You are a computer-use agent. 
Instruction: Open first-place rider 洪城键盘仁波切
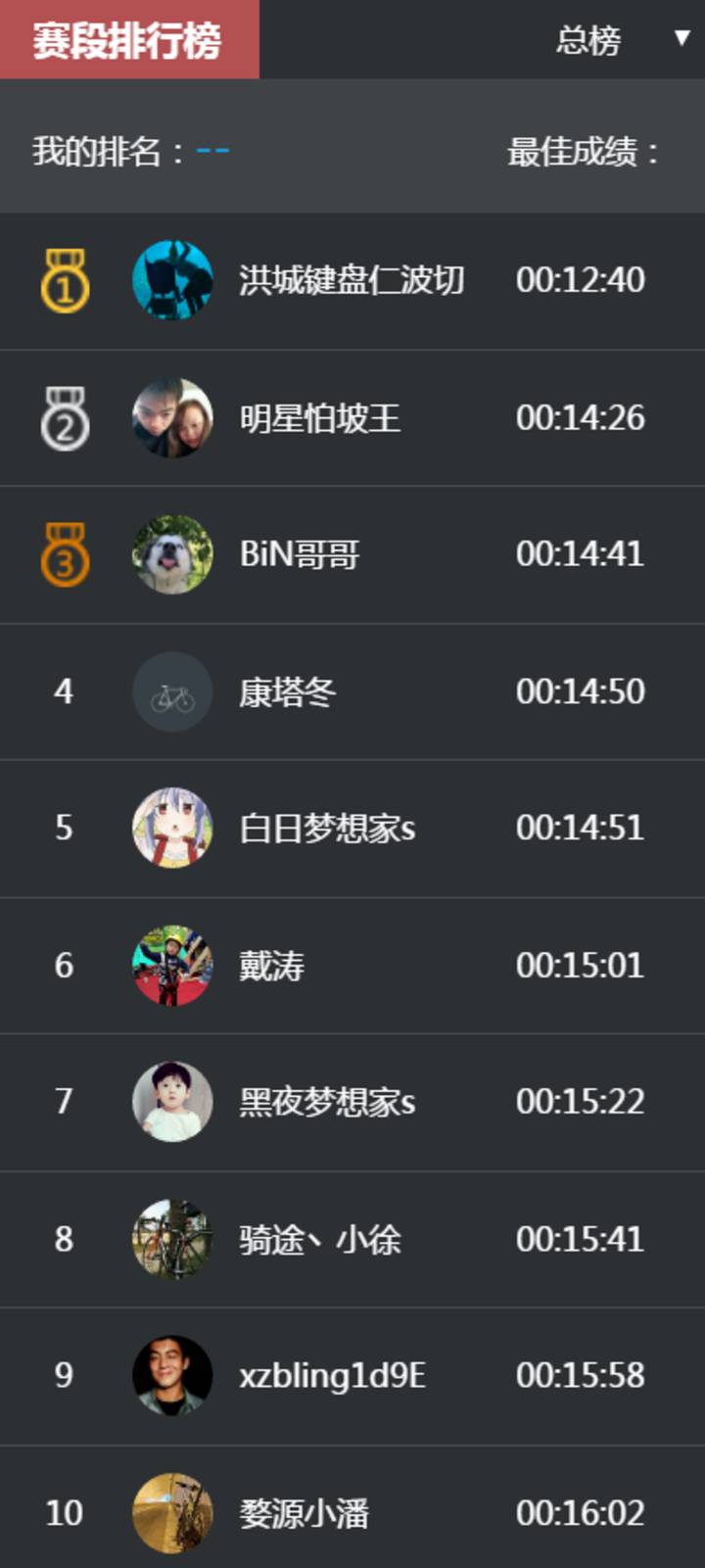[x=352, y=281]
